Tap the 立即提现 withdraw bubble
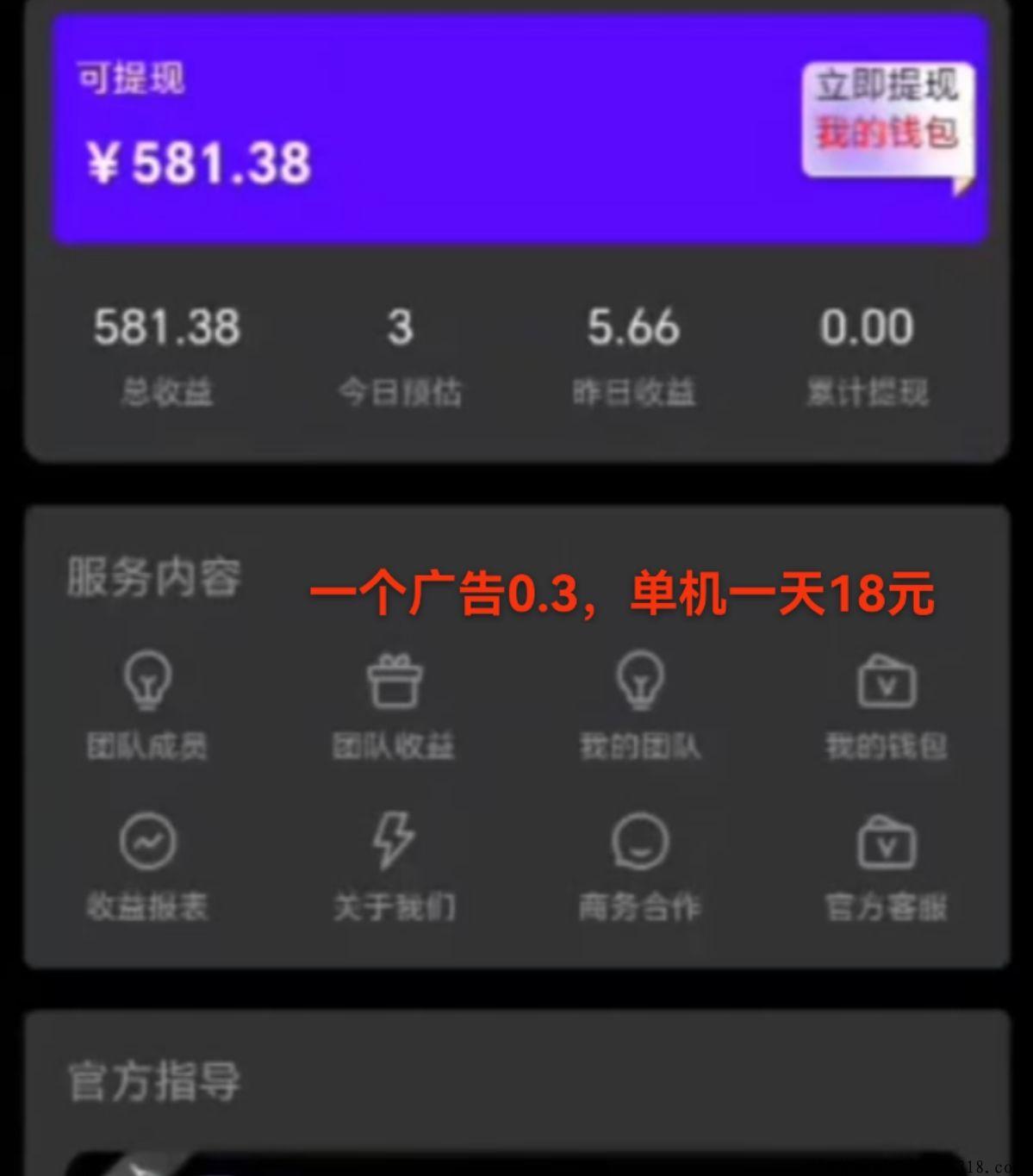Screen dimensions: 1033x1176 (887, 88)
